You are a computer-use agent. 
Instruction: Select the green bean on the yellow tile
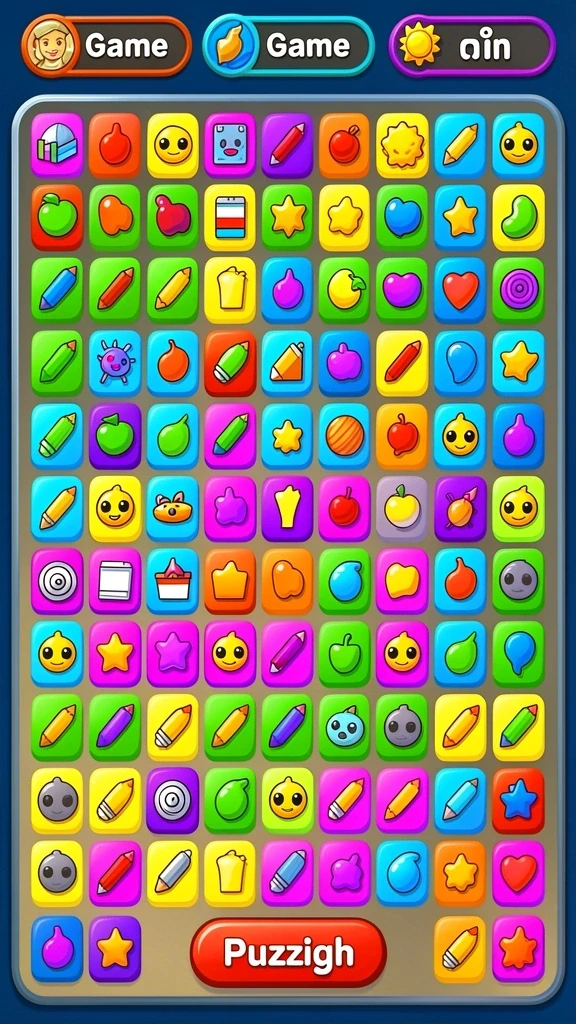pos(519,217)
